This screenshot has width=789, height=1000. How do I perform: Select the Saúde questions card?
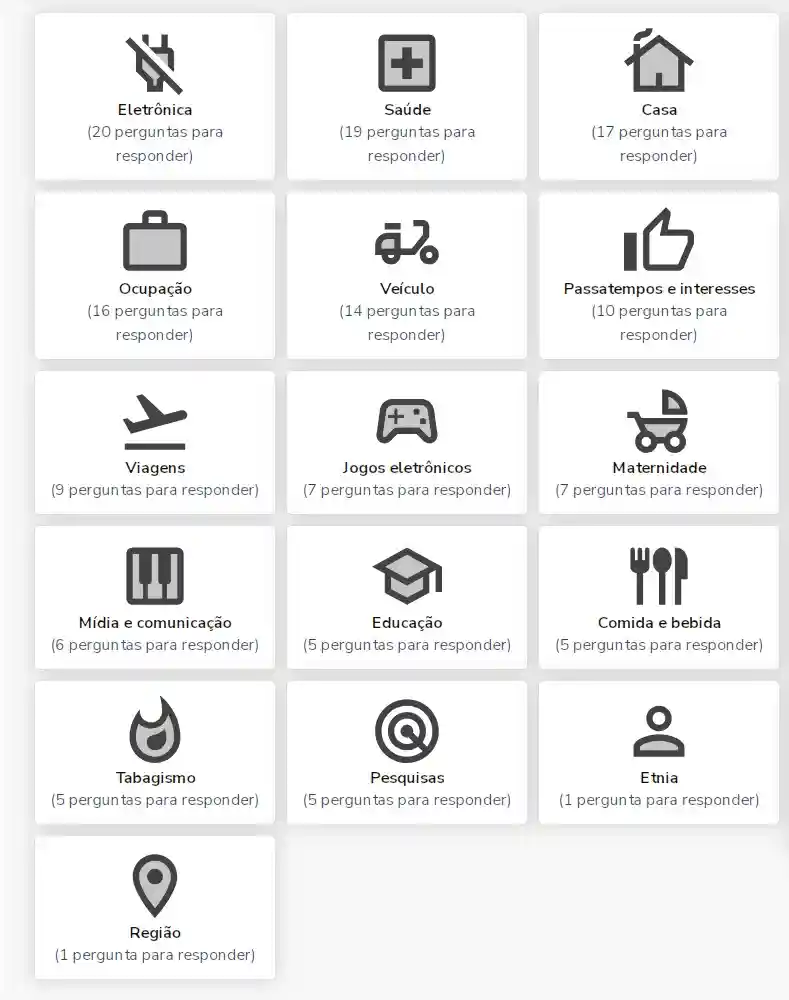(x=407, y=97)
